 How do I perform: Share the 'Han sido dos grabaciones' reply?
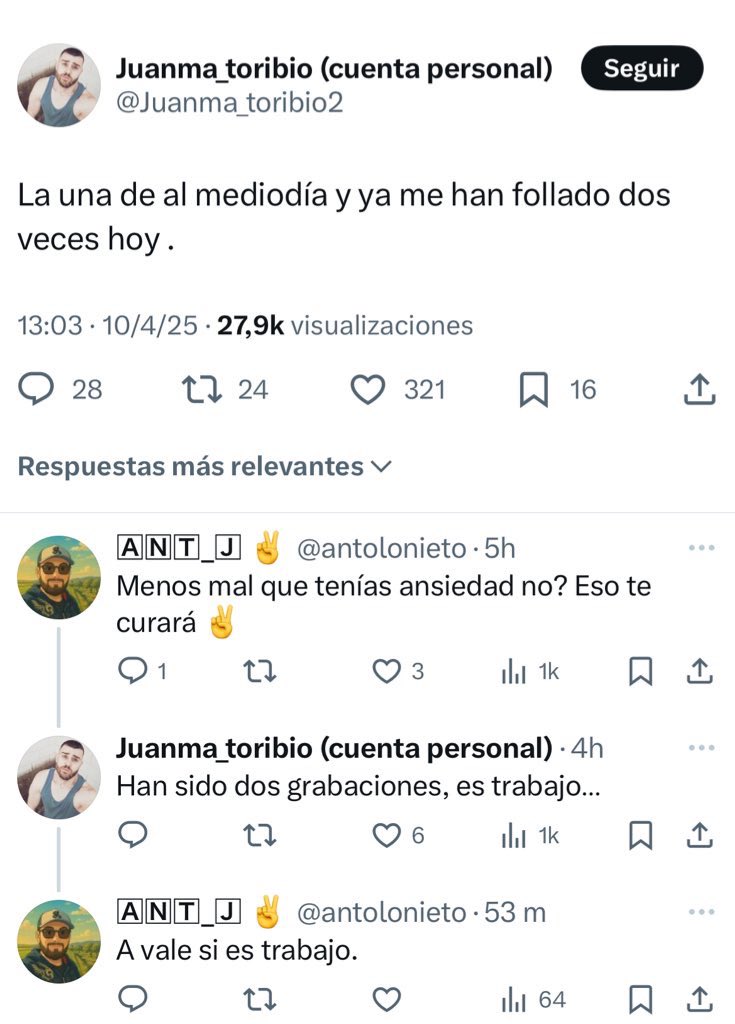(x=701, y=834)
